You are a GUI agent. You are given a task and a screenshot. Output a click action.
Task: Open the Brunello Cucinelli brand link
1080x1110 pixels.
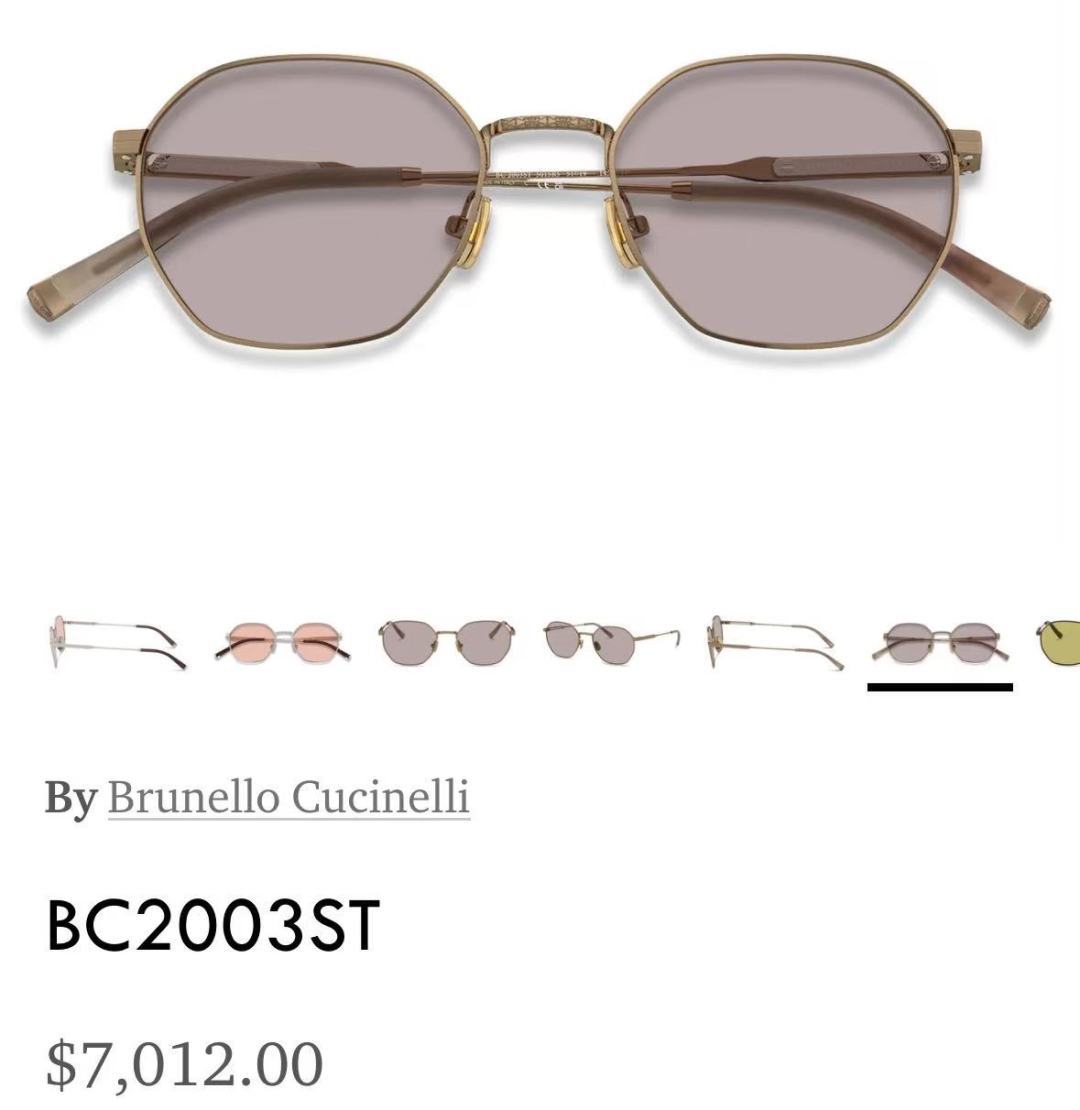pos(289,797)
